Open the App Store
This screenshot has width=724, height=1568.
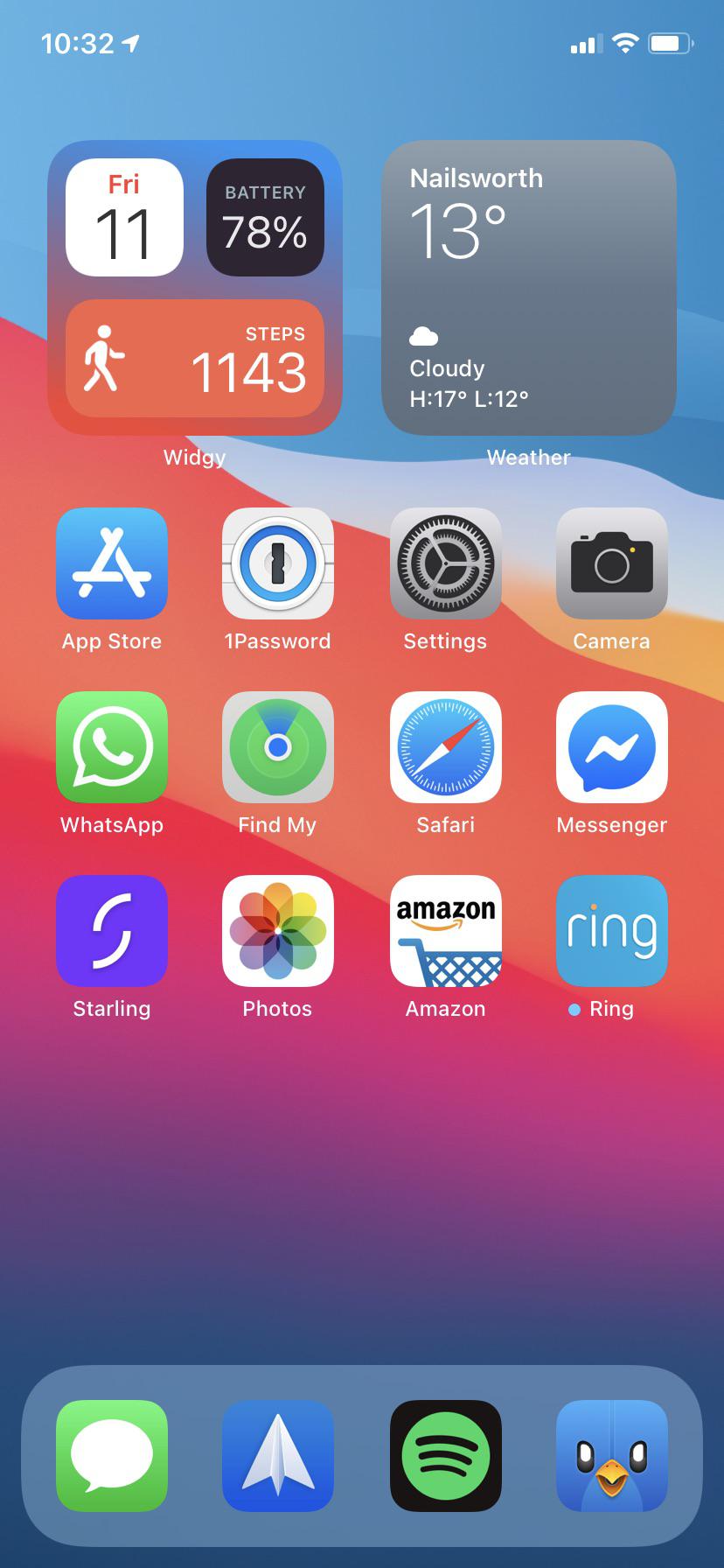[x=112, y=563]
